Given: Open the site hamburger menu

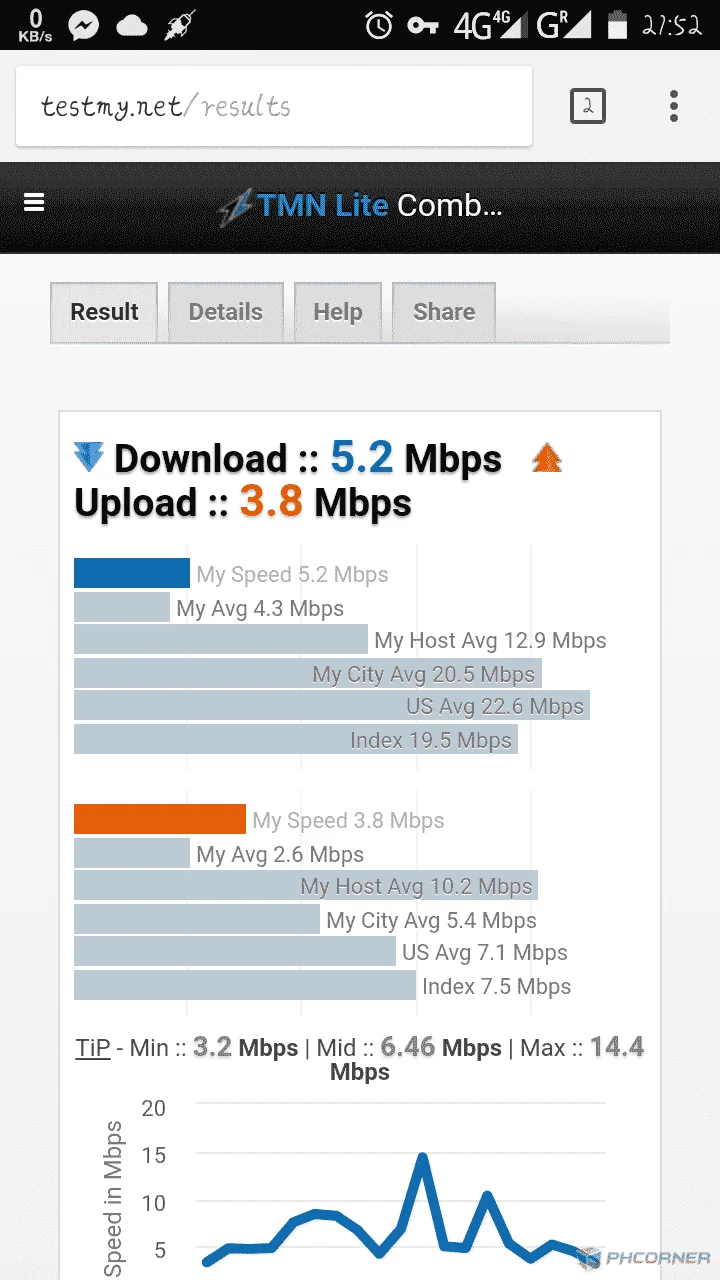Looking at the screenshot, I should pos(34,203).
